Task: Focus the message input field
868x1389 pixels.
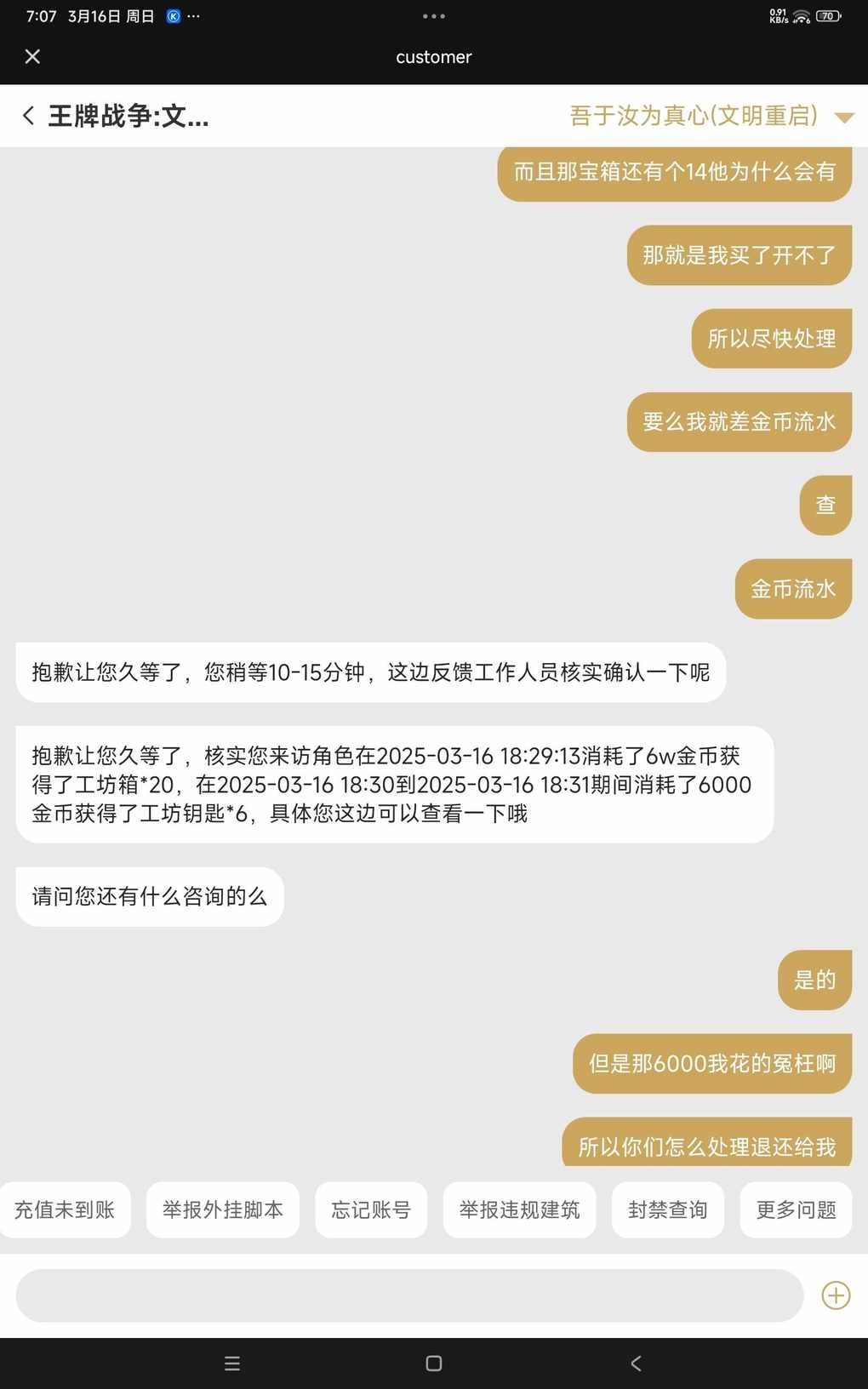Action: click(x=409, y=1295)
